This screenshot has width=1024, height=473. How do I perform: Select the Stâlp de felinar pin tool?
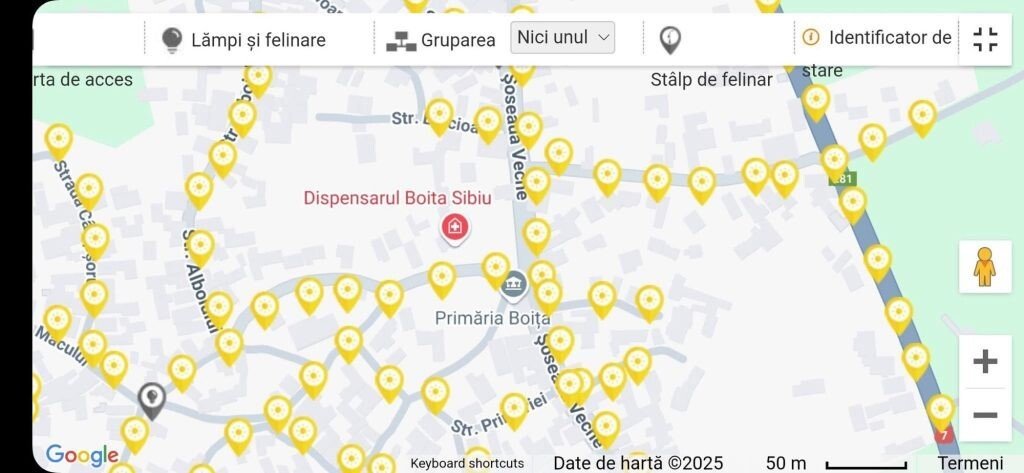[x=670, y=40]
